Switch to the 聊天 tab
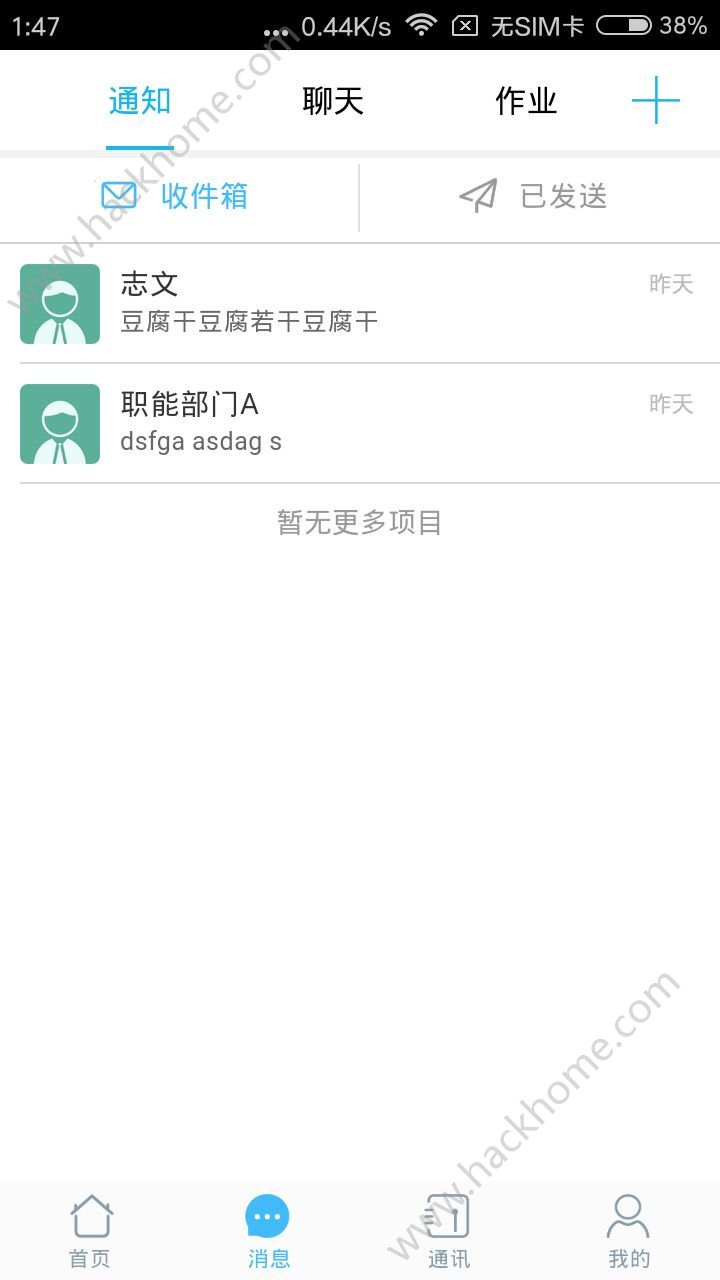Screen dimensions: 720x1280 coord(332,101)
